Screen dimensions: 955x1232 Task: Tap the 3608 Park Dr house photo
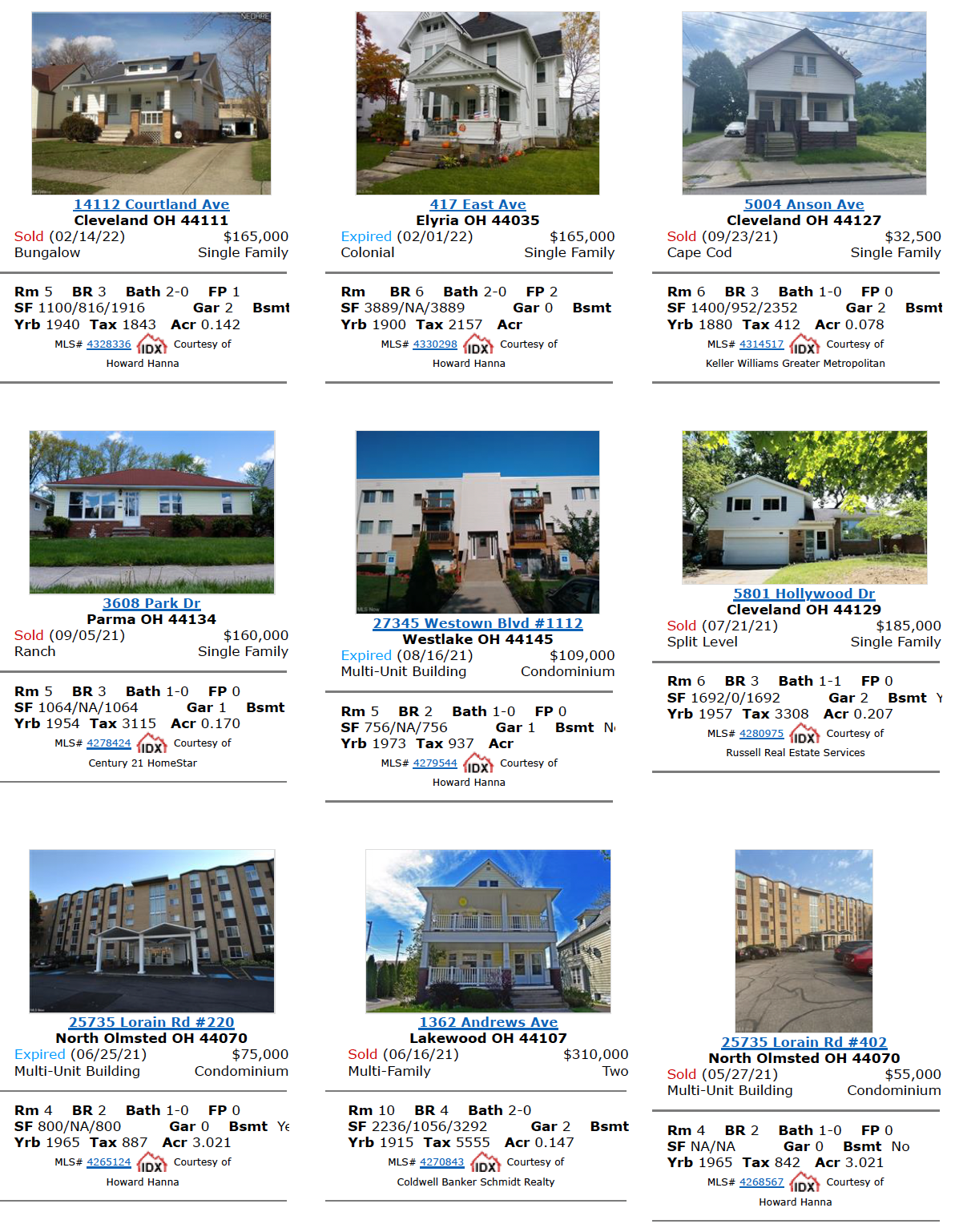click(x=151, y=512)
